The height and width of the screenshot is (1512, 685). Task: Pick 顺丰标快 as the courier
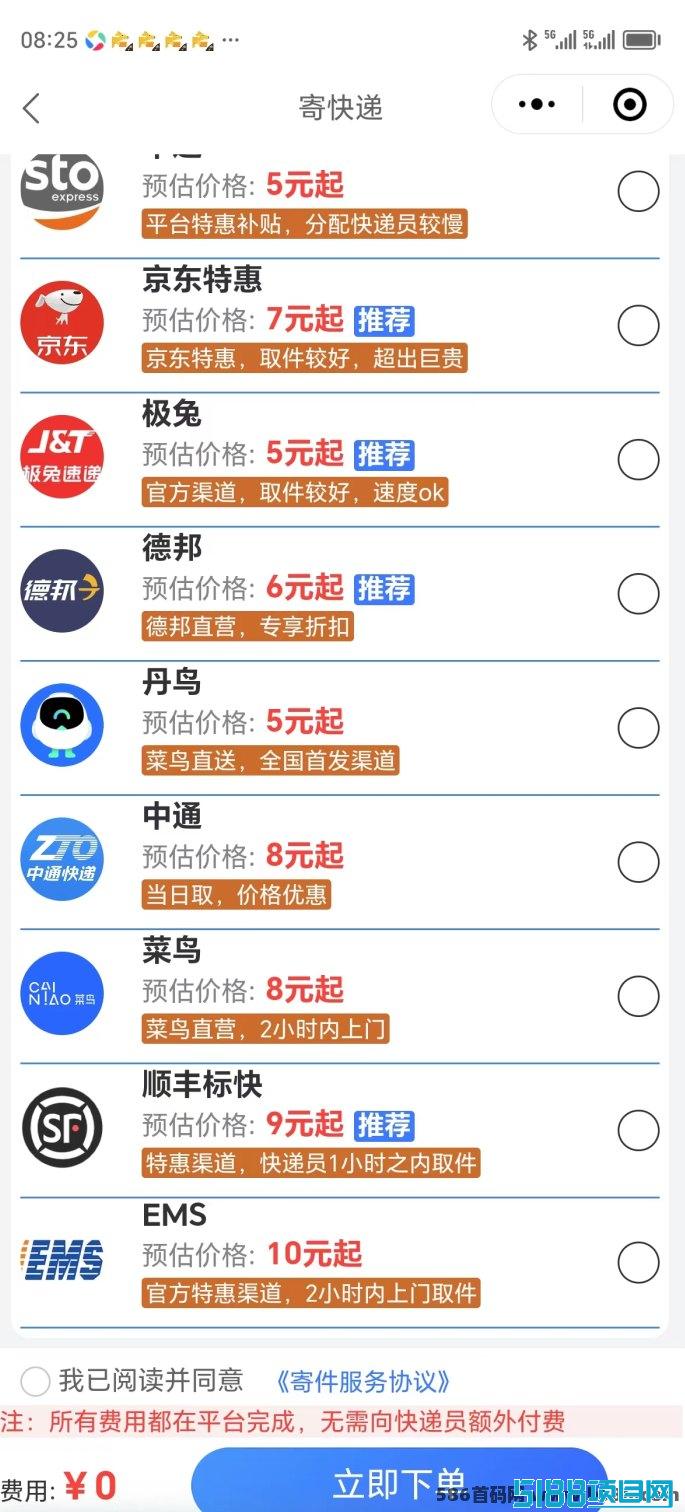(x=638, y=1130)
